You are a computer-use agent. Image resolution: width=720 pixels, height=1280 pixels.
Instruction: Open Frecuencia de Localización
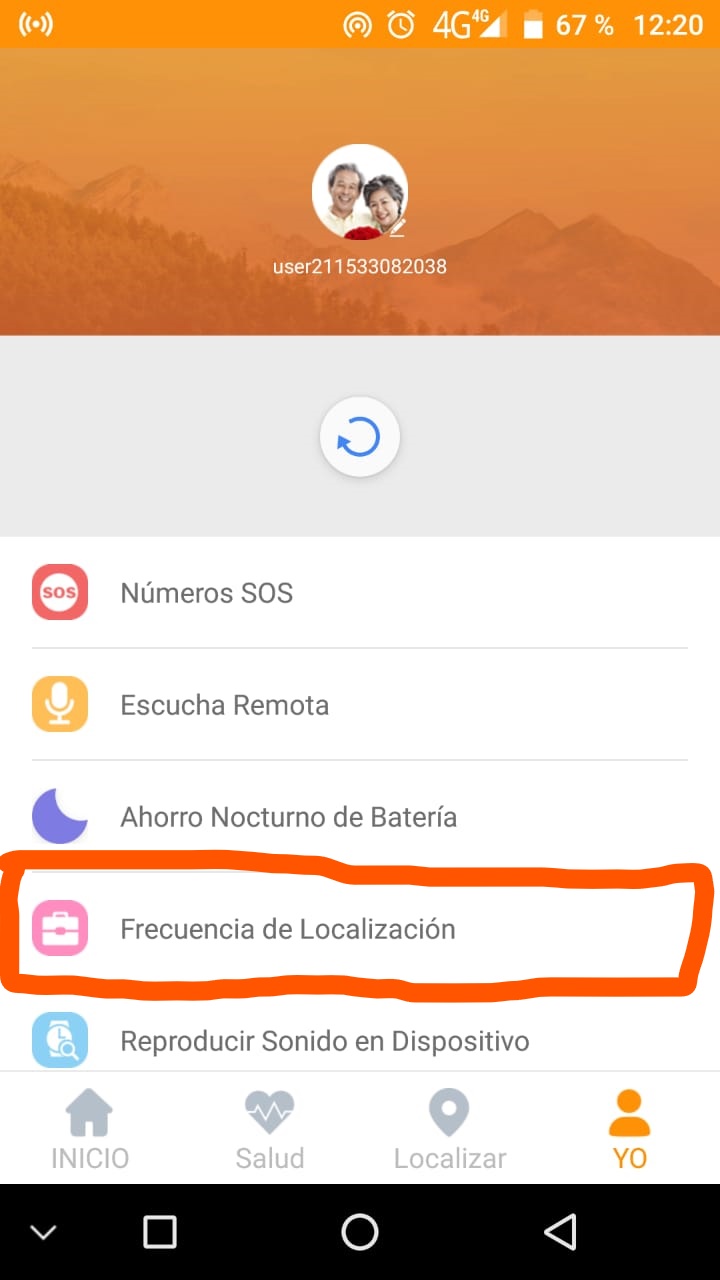coord(360,928)
